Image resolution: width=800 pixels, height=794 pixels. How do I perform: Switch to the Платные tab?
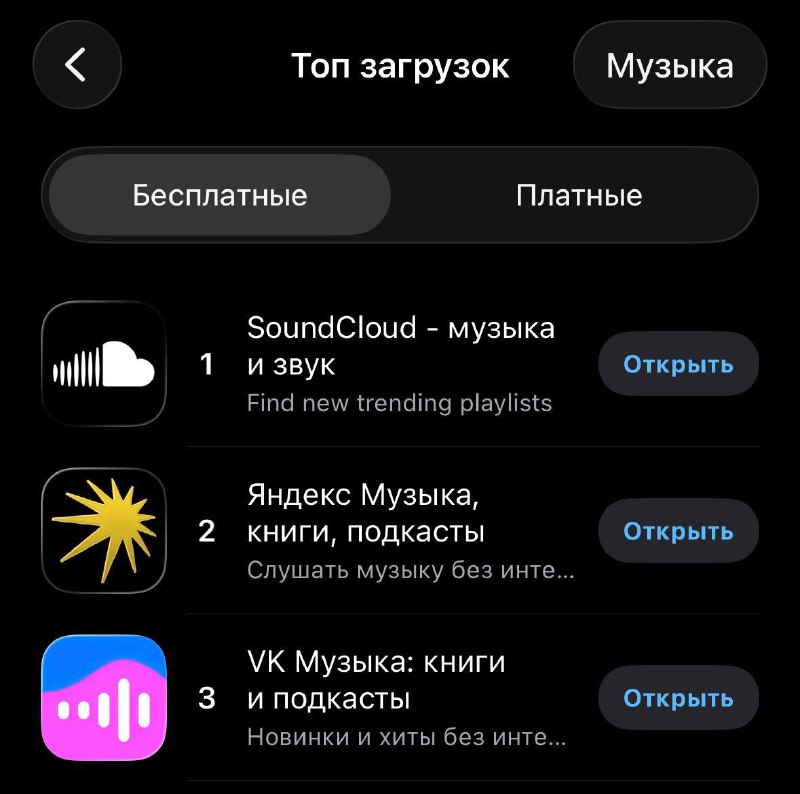[x=578, y=195]
